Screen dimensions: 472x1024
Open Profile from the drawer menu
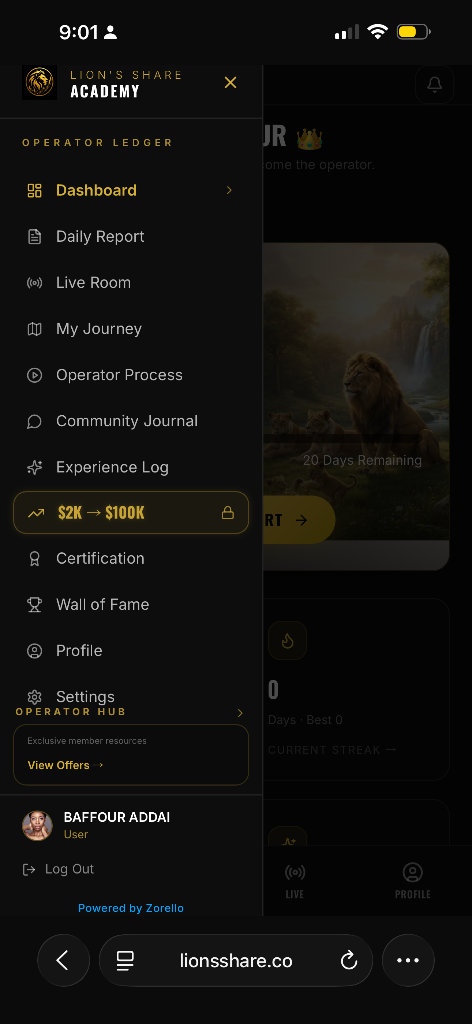131,650
